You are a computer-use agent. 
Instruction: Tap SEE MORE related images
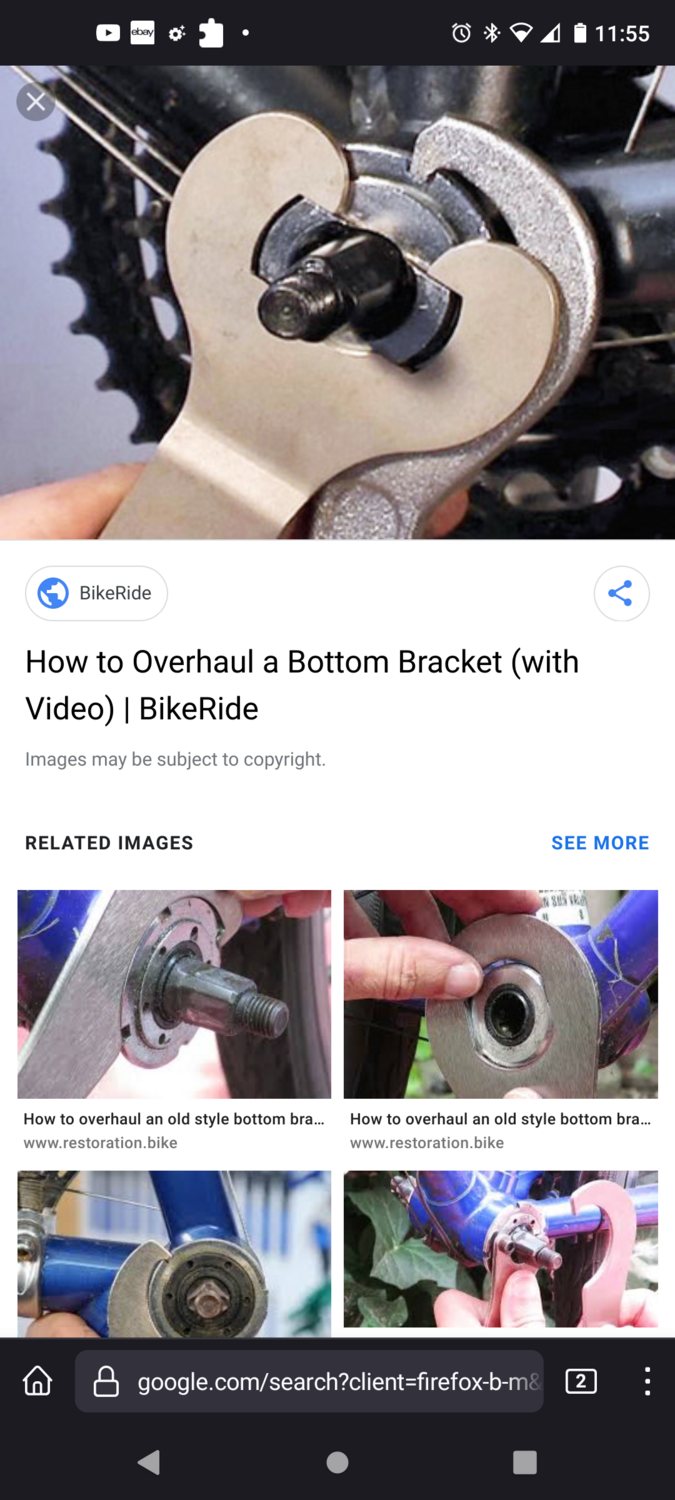[600, 843]
